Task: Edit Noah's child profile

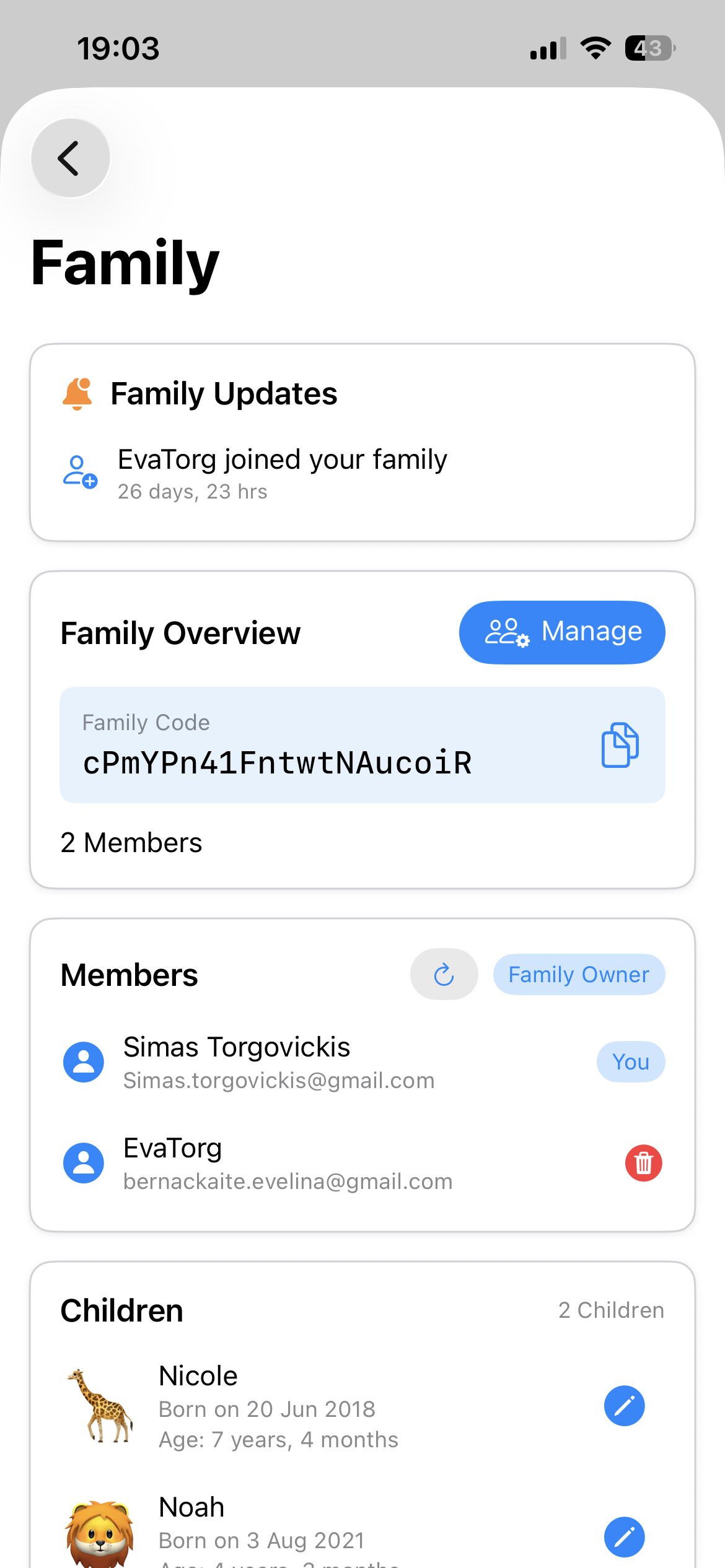Action: click(624, 1536)
